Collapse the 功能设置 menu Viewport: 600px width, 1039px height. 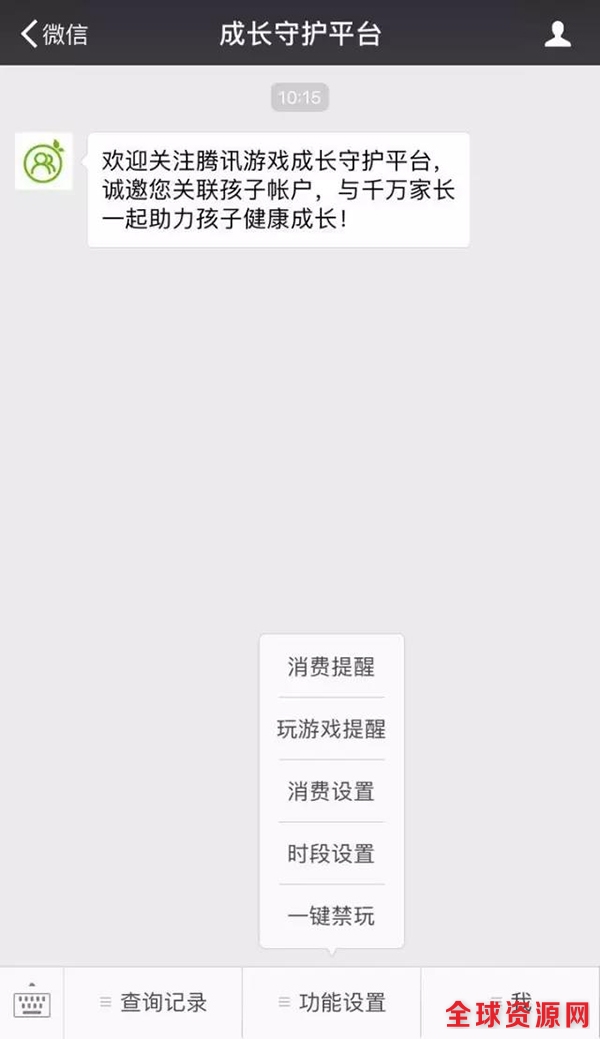tap(332, 1002)
